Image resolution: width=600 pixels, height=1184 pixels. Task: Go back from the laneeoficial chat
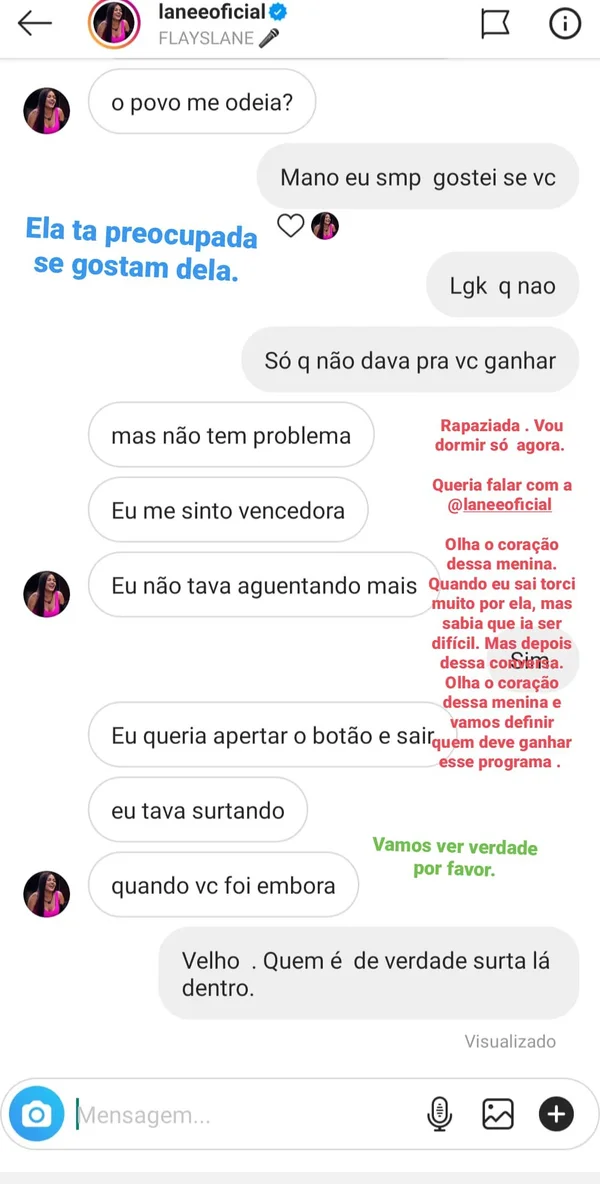click(x=35, y=24)
